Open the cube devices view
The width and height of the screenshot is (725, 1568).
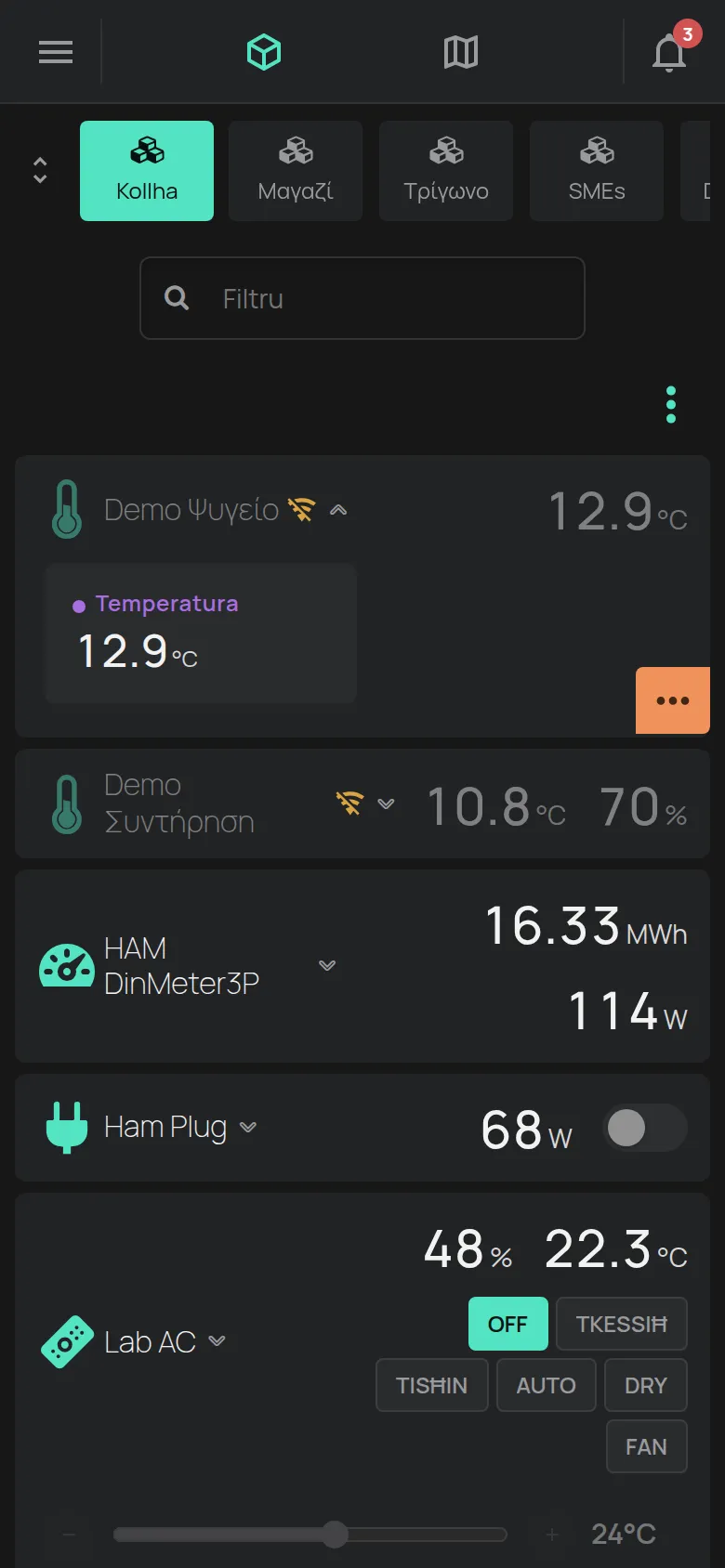(264, 52)
